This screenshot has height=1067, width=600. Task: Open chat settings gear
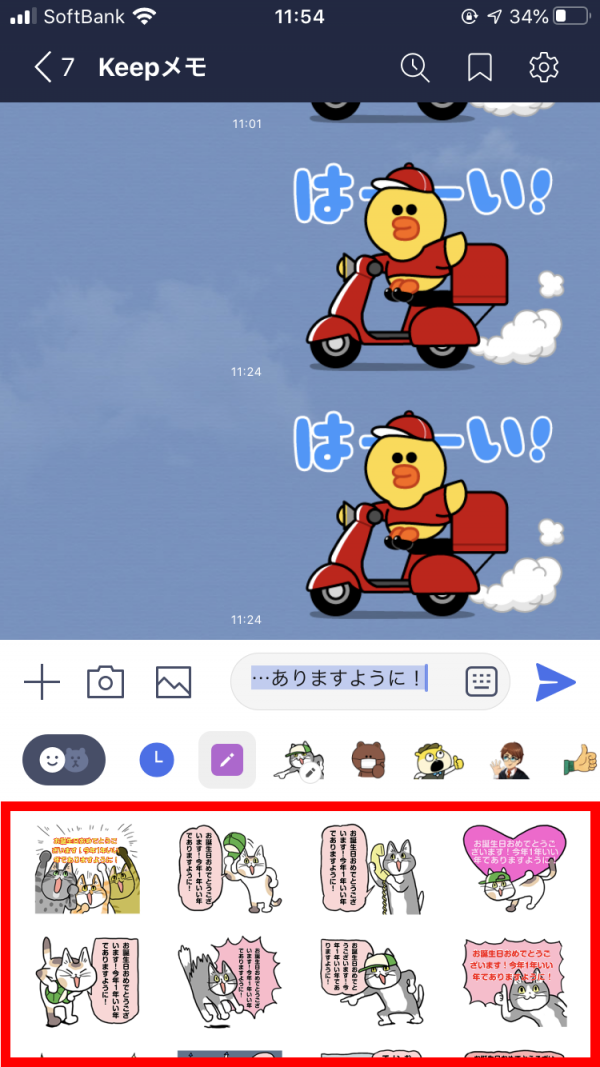point(543,68)
